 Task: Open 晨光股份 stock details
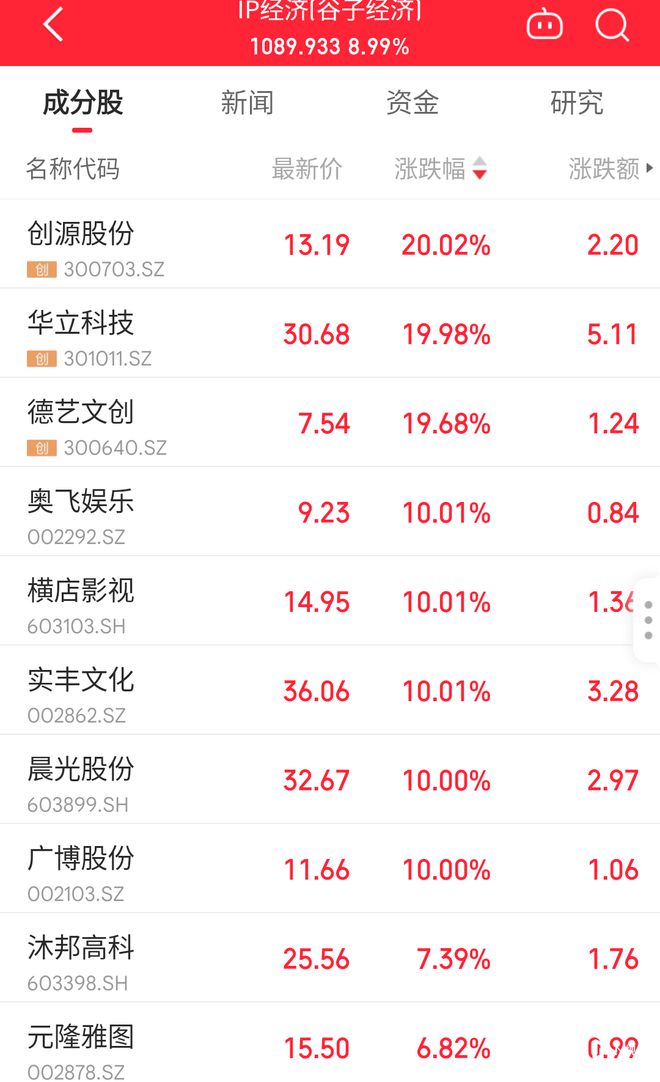[330, 779]
